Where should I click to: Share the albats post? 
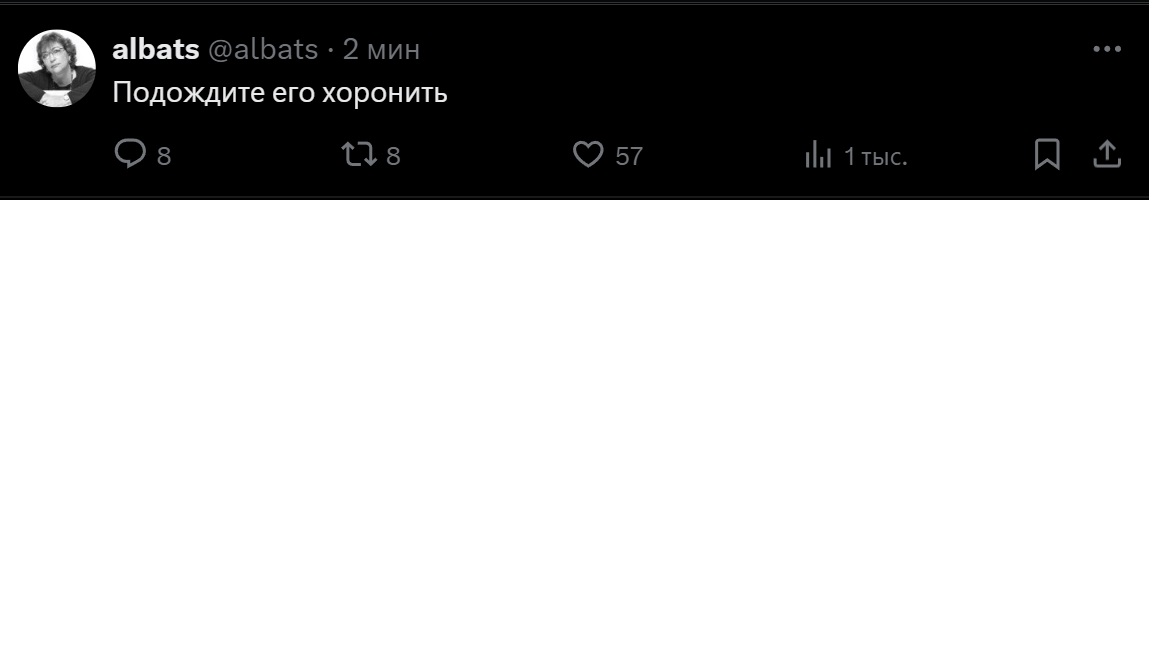1106,154
